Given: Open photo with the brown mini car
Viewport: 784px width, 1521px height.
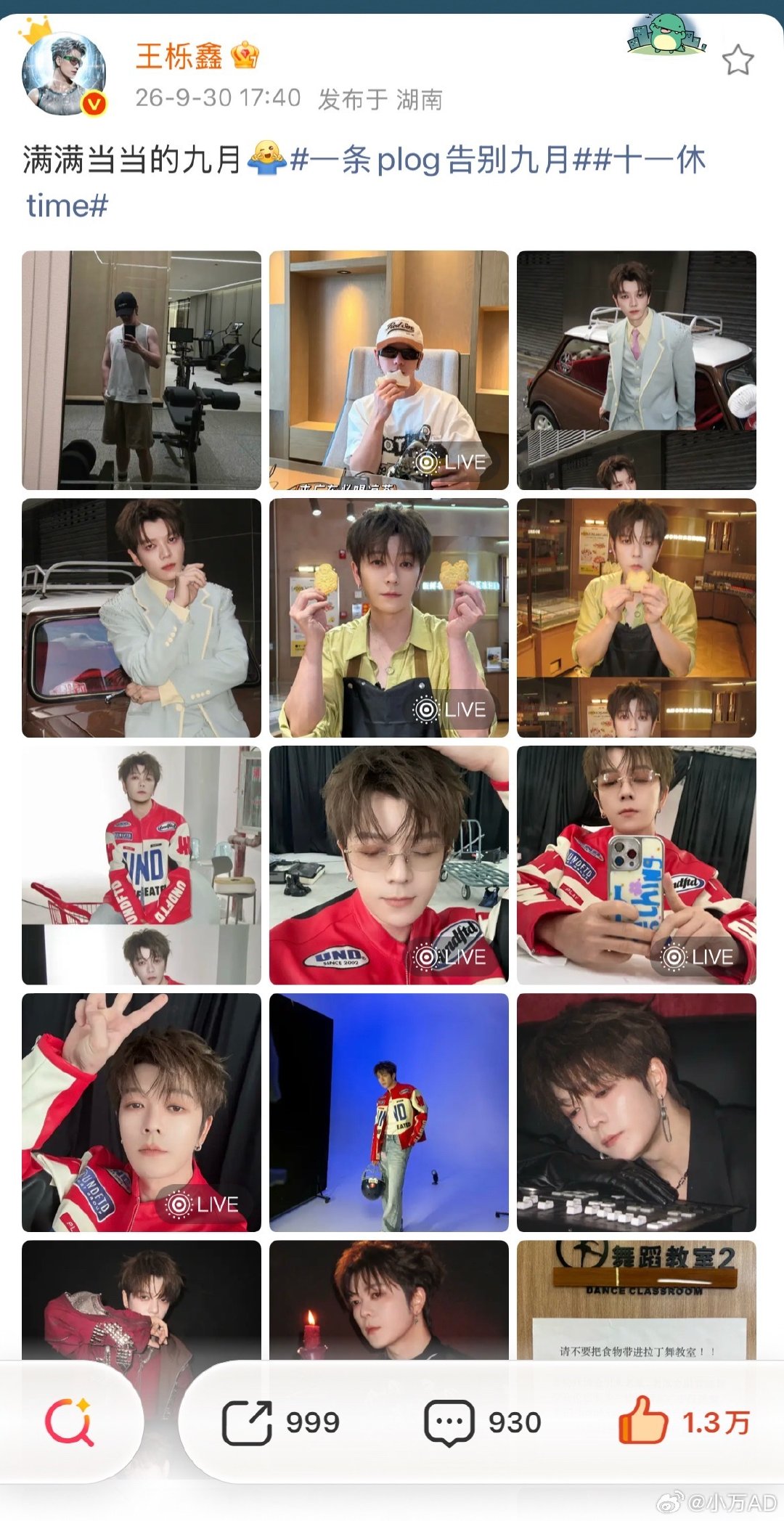Looking at the screenshot, I should click(637, 370).
